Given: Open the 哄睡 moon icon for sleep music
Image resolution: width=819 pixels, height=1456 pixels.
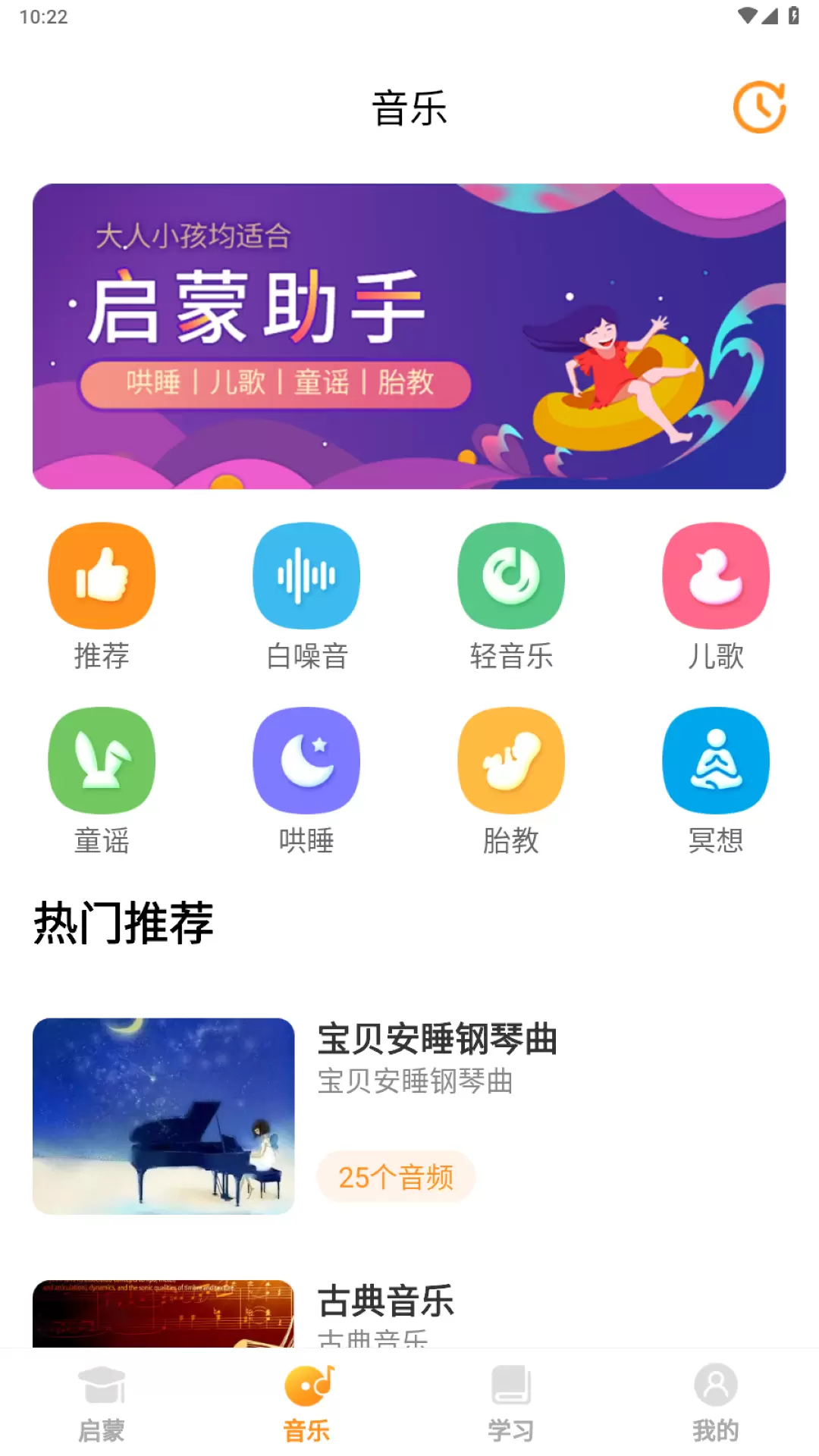Looking at the screenshot, I should 306,761.
